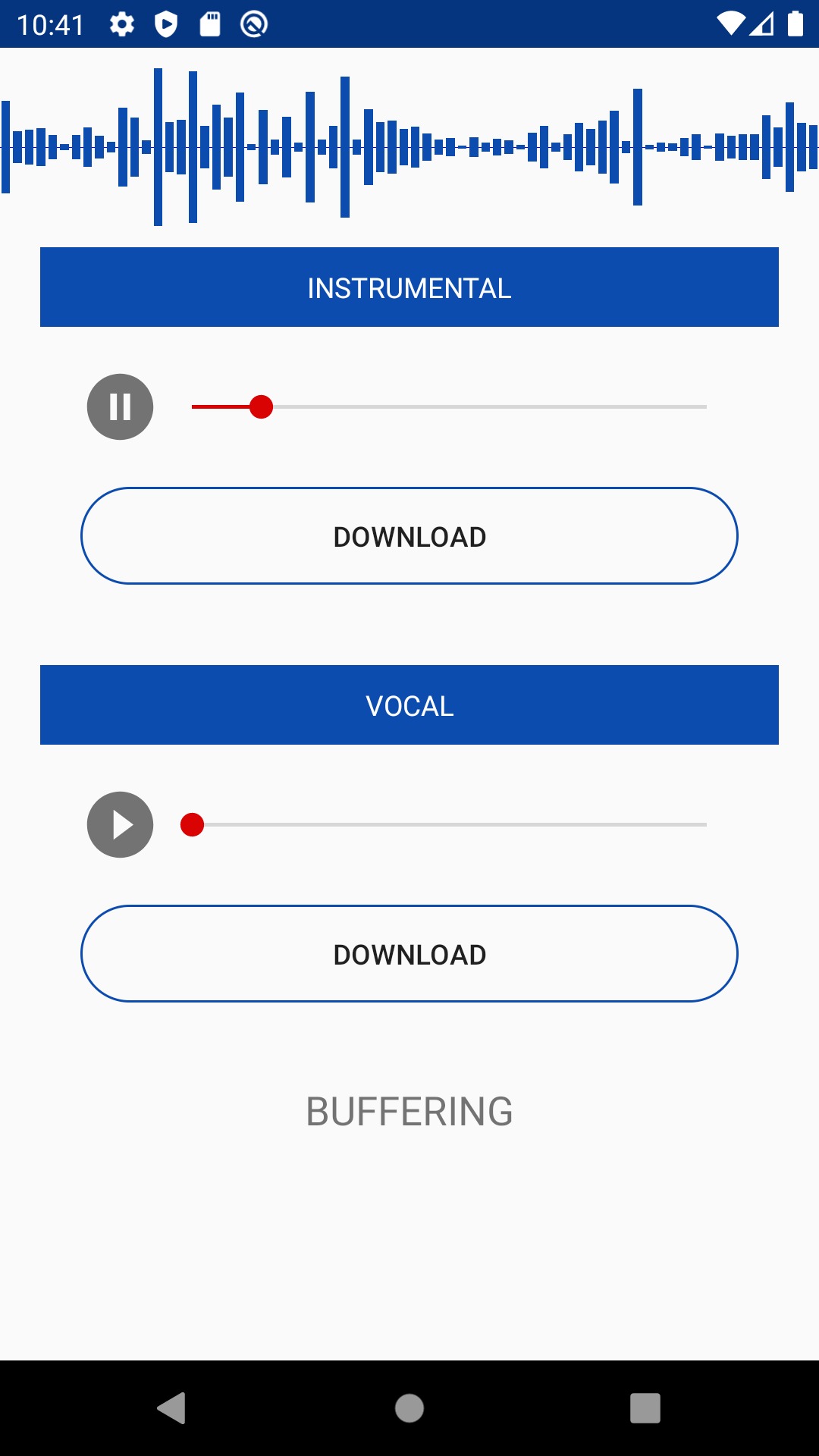
Task: Tap the data saver icon in status bar
Action: point(255,24)
